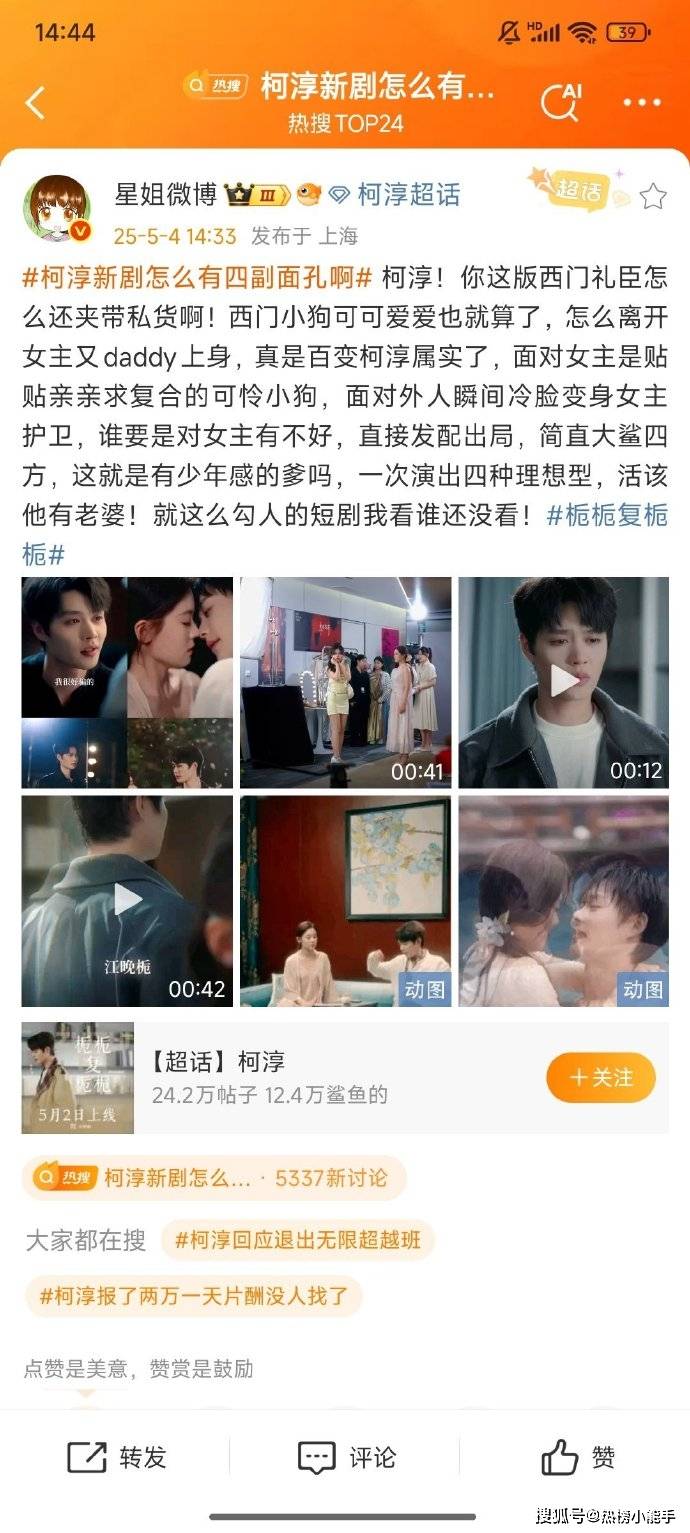
Task: Repost via the 转发 button
Action: point(117,1457)
